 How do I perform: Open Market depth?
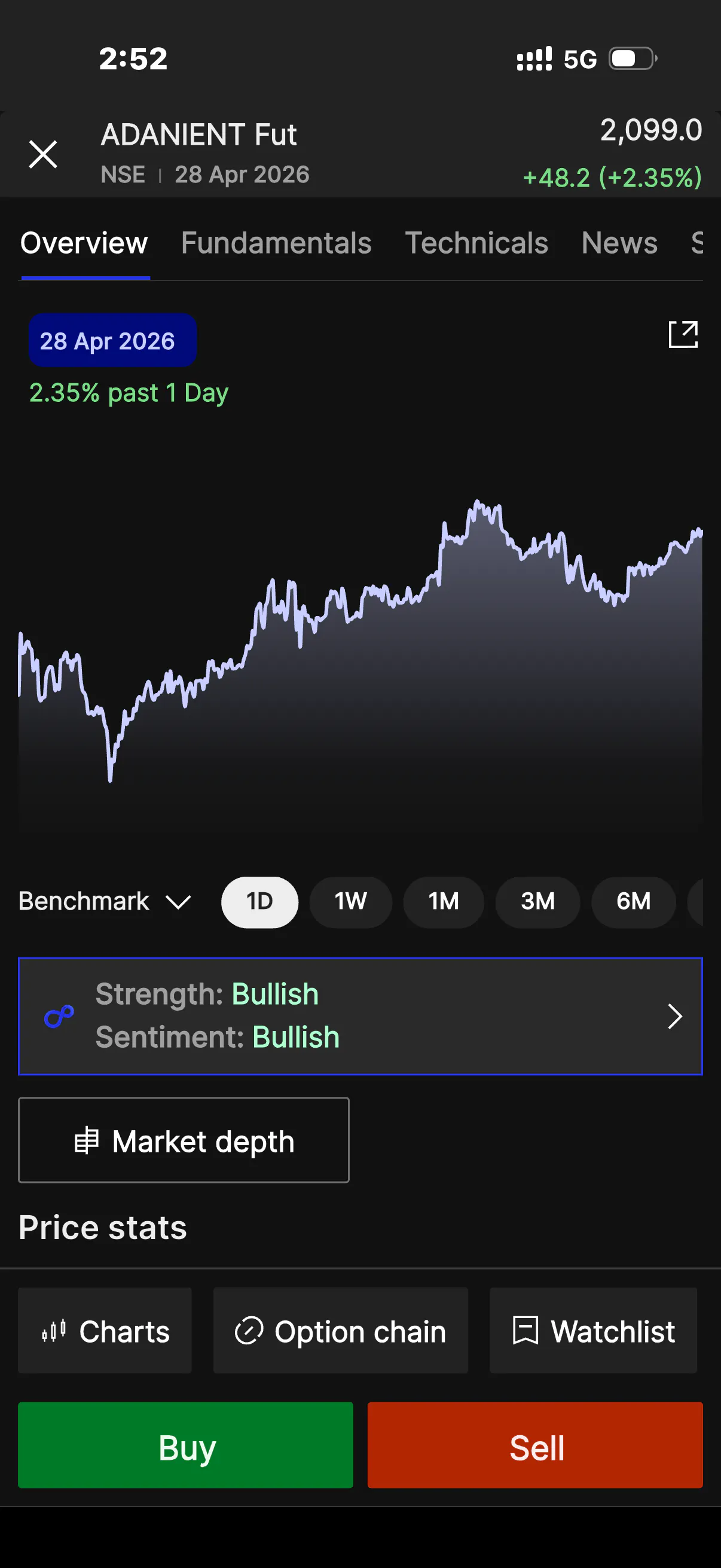coord(184,1140)
